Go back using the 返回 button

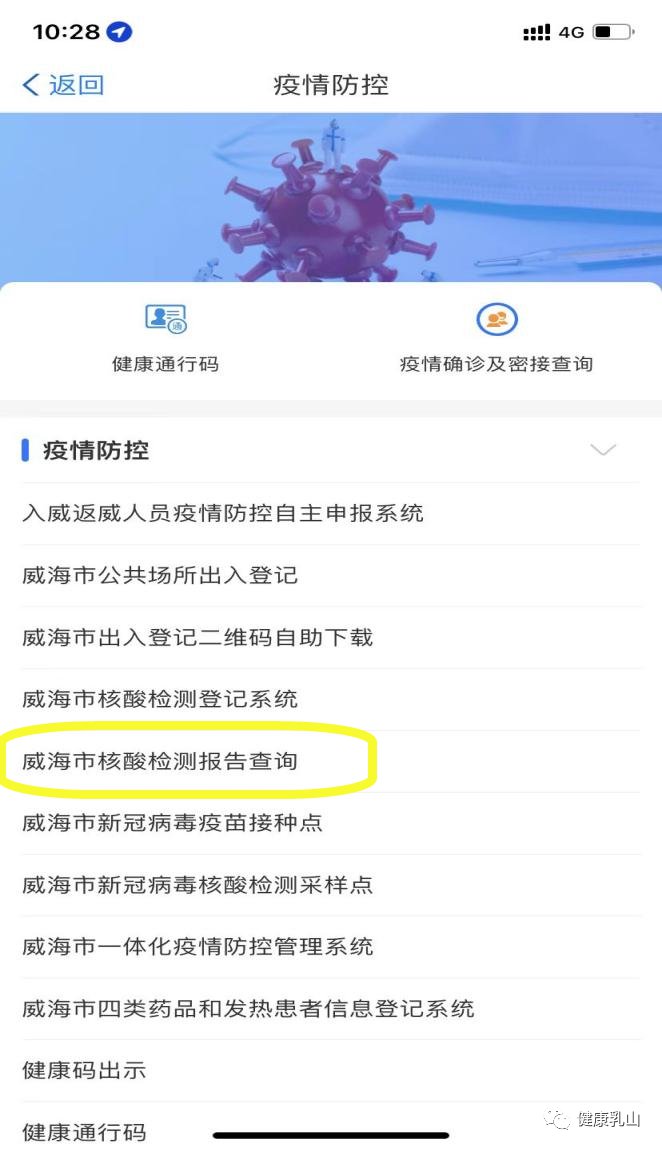tap(63, 85)
